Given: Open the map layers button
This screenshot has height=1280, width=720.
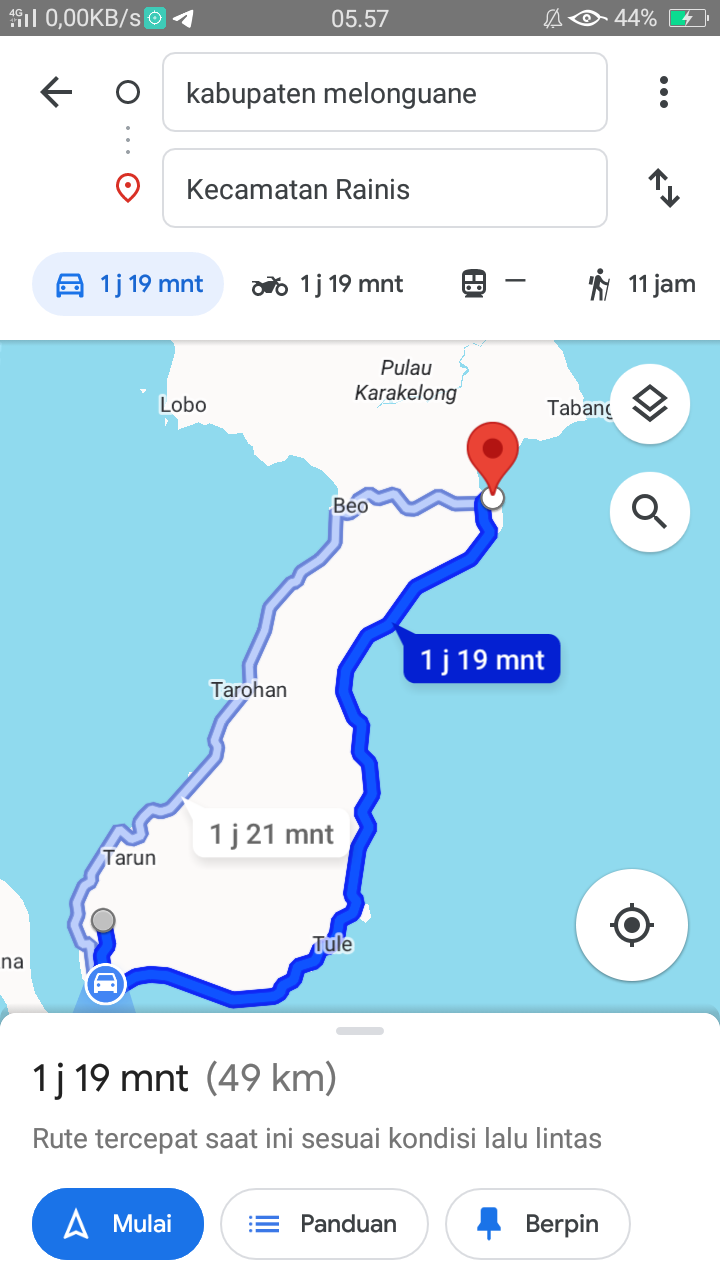Looking at the screenshot, I should [x=650, y=404].
